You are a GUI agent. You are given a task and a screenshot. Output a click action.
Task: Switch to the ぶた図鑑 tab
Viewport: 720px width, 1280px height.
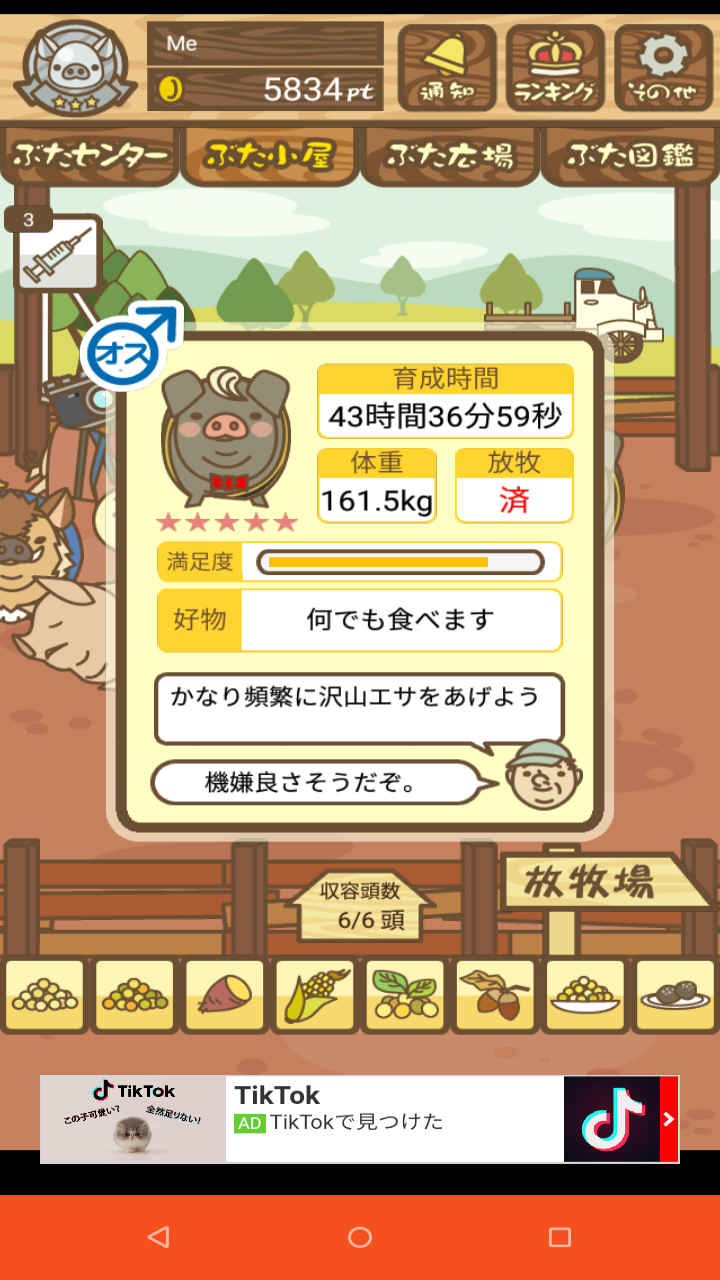pyautogui.click(x=630, y=156)
